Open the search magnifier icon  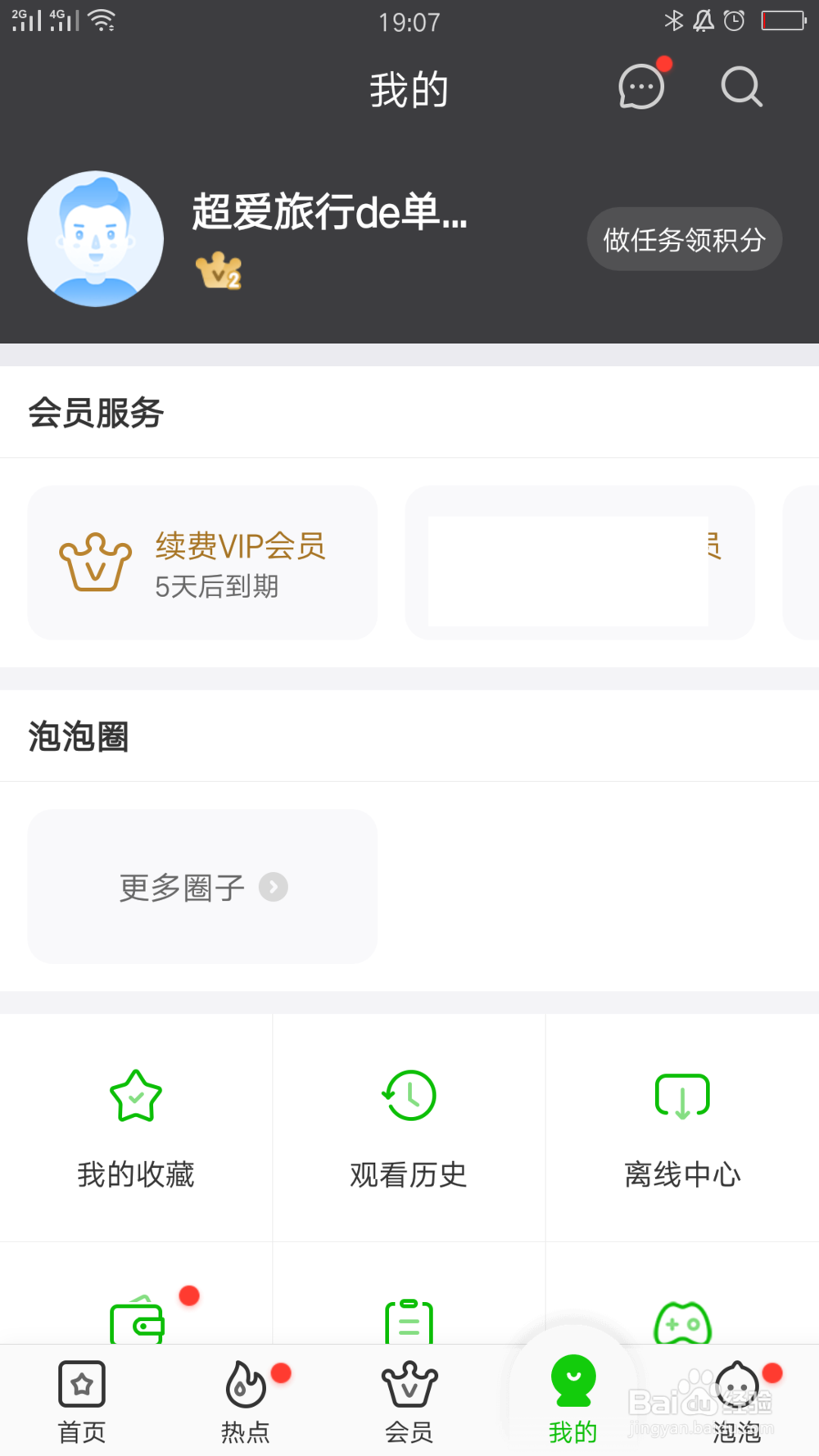pos(740,88)
